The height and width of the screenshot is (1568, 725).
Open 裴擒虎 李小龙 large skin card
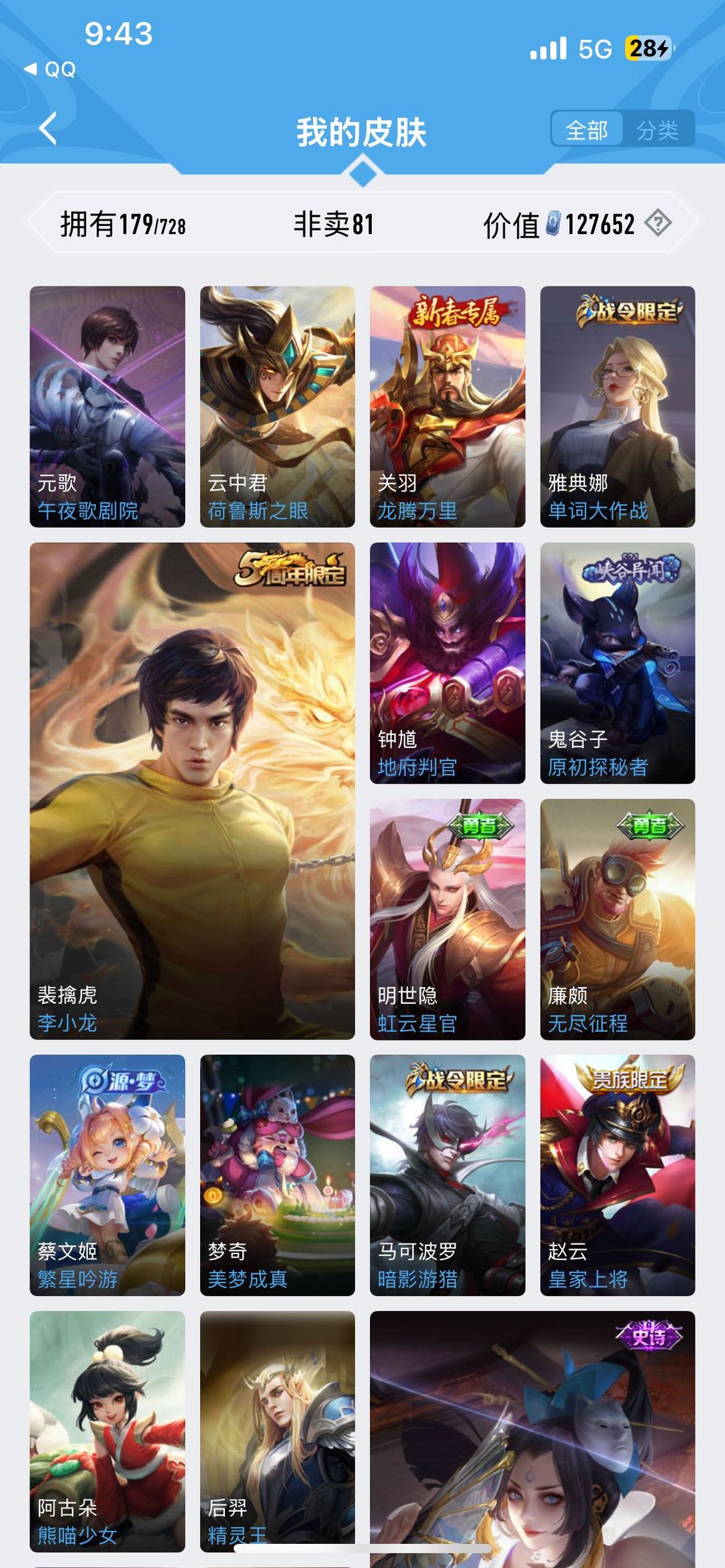click(x=192, y=790)
